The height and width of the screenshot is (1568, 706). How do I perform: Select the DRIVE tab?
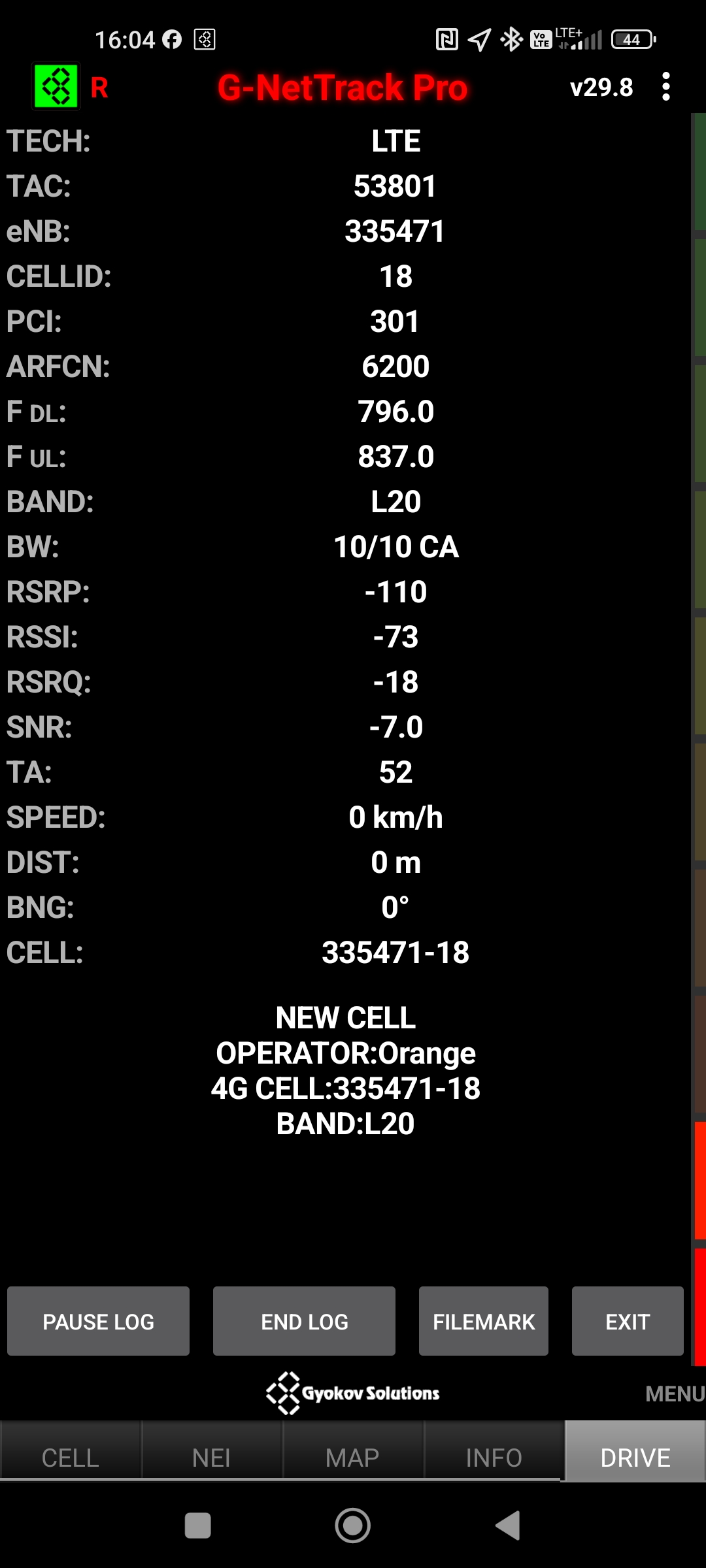click(635, 1457)
